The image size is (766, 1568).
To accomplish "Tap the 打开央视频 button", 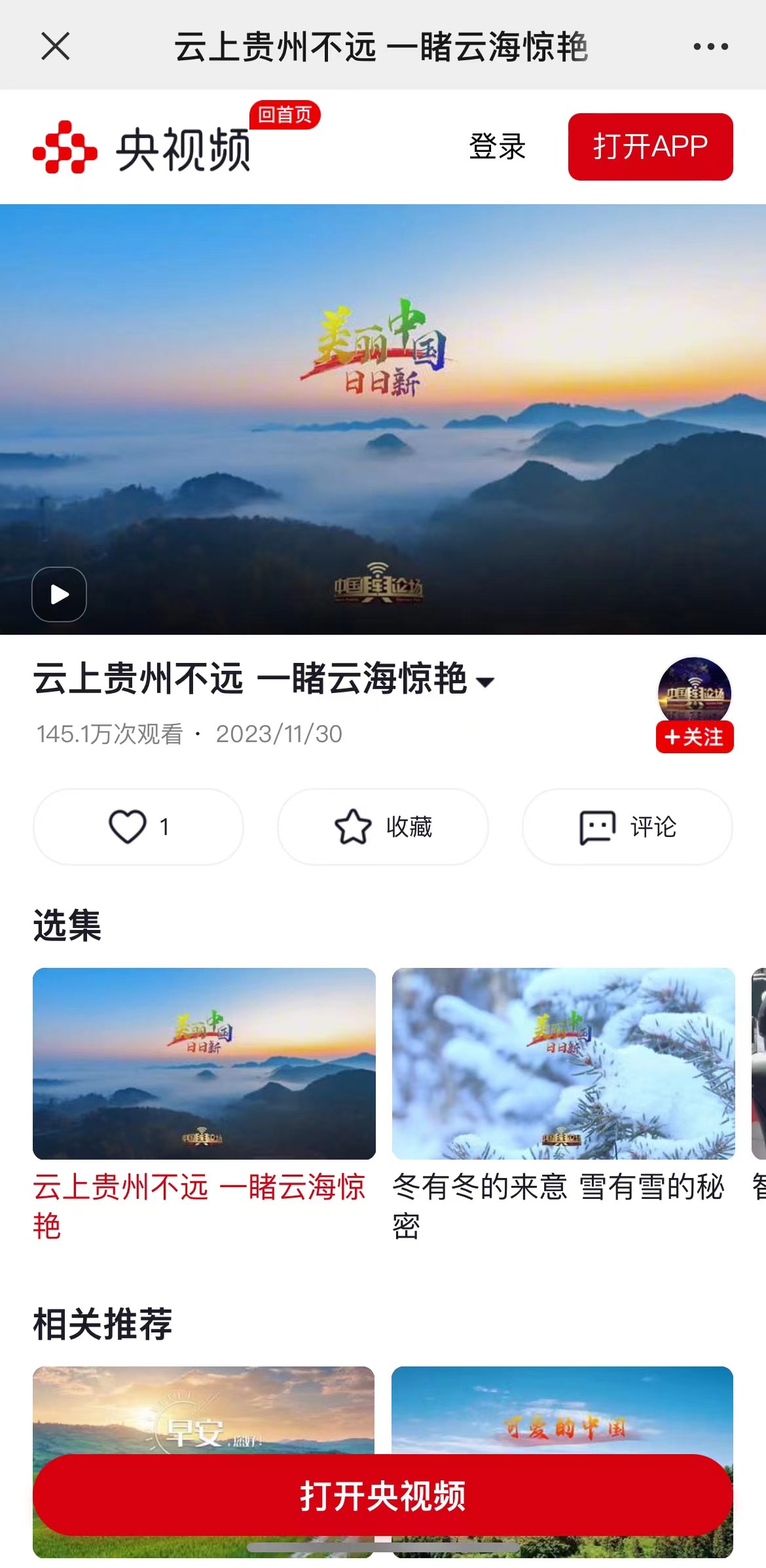I will (x=383, y=1495).
